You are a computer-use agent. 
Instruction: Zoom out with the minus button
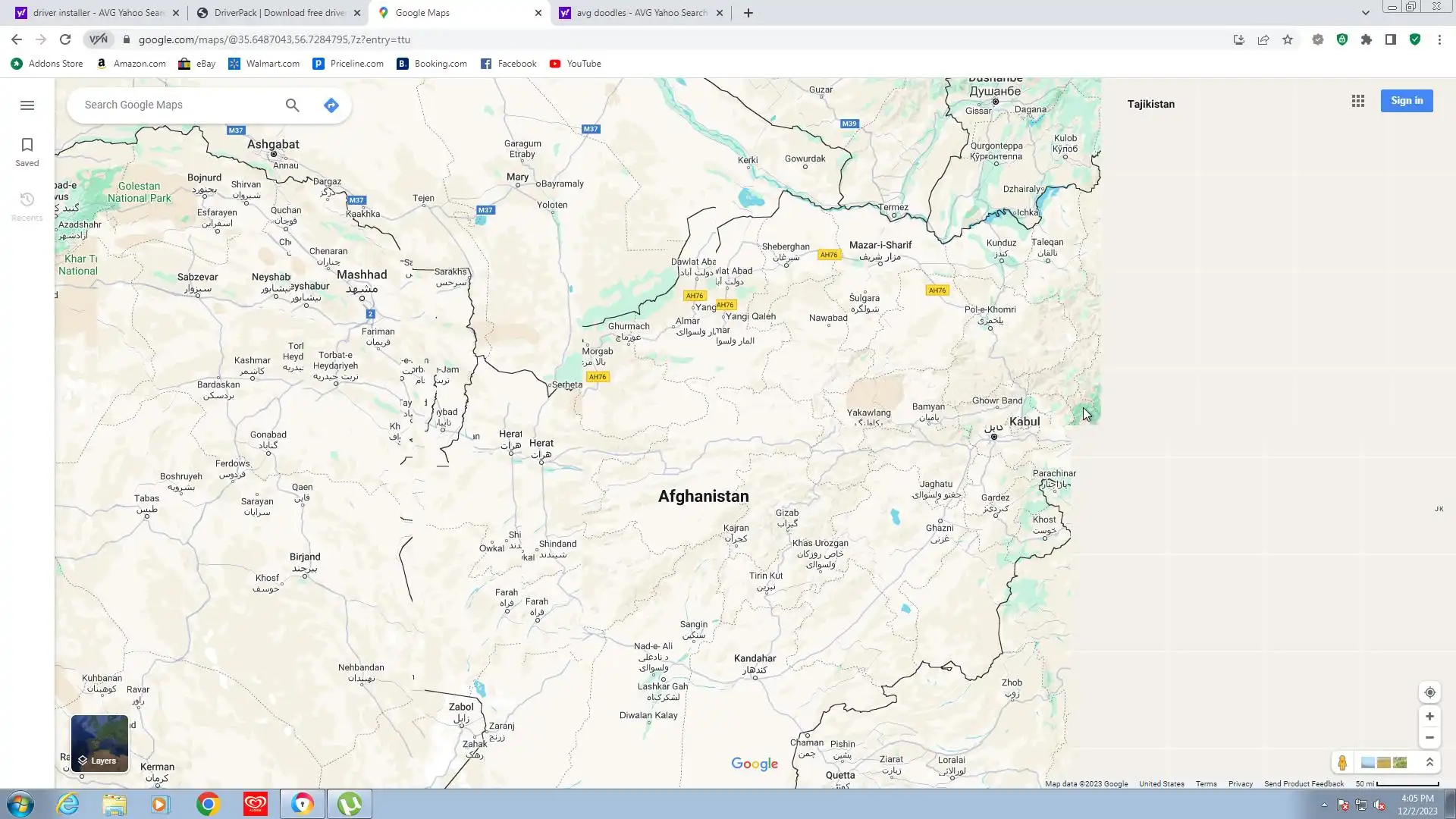[1429, 738]
